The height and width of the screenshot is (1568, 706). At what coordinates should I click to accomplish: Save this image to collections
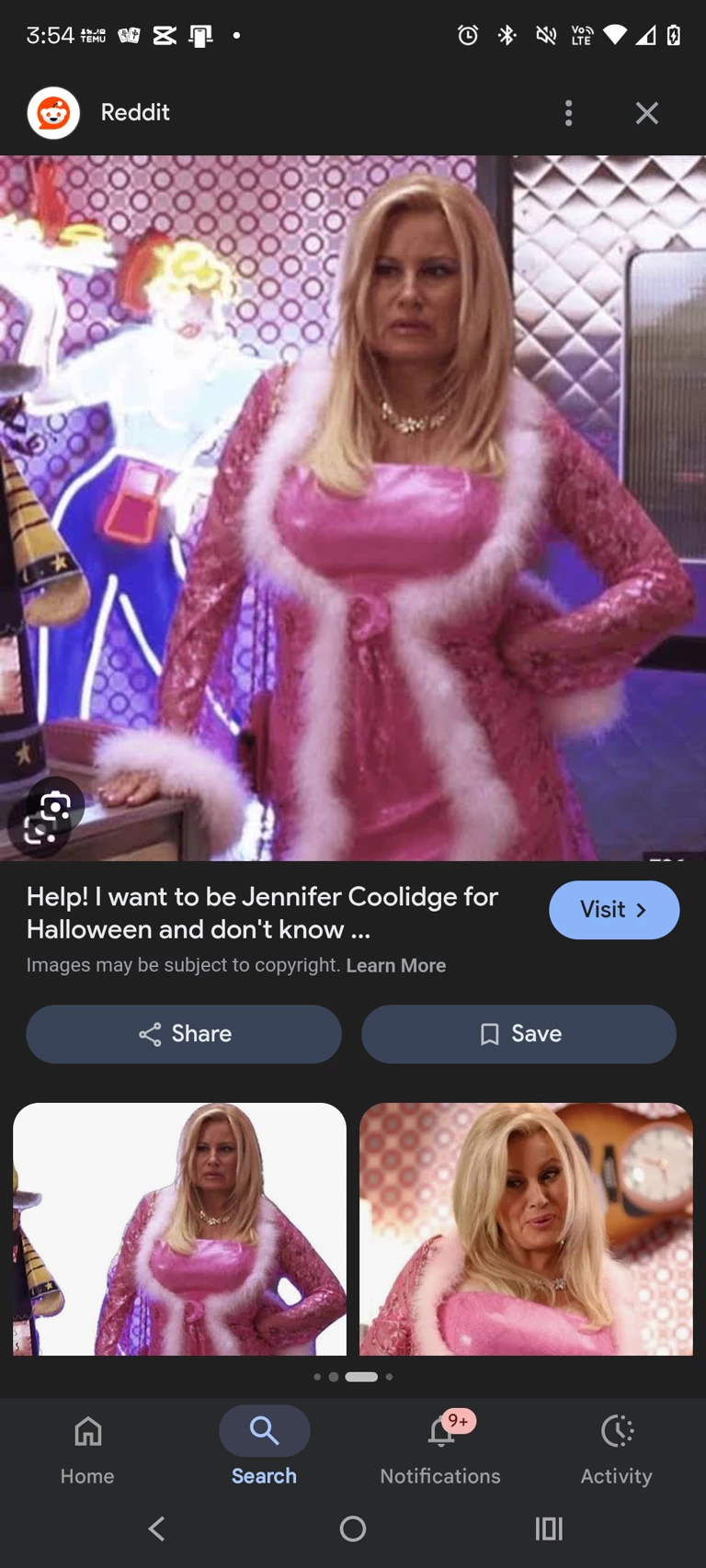pyautogui.click(x=518, y=1034)
